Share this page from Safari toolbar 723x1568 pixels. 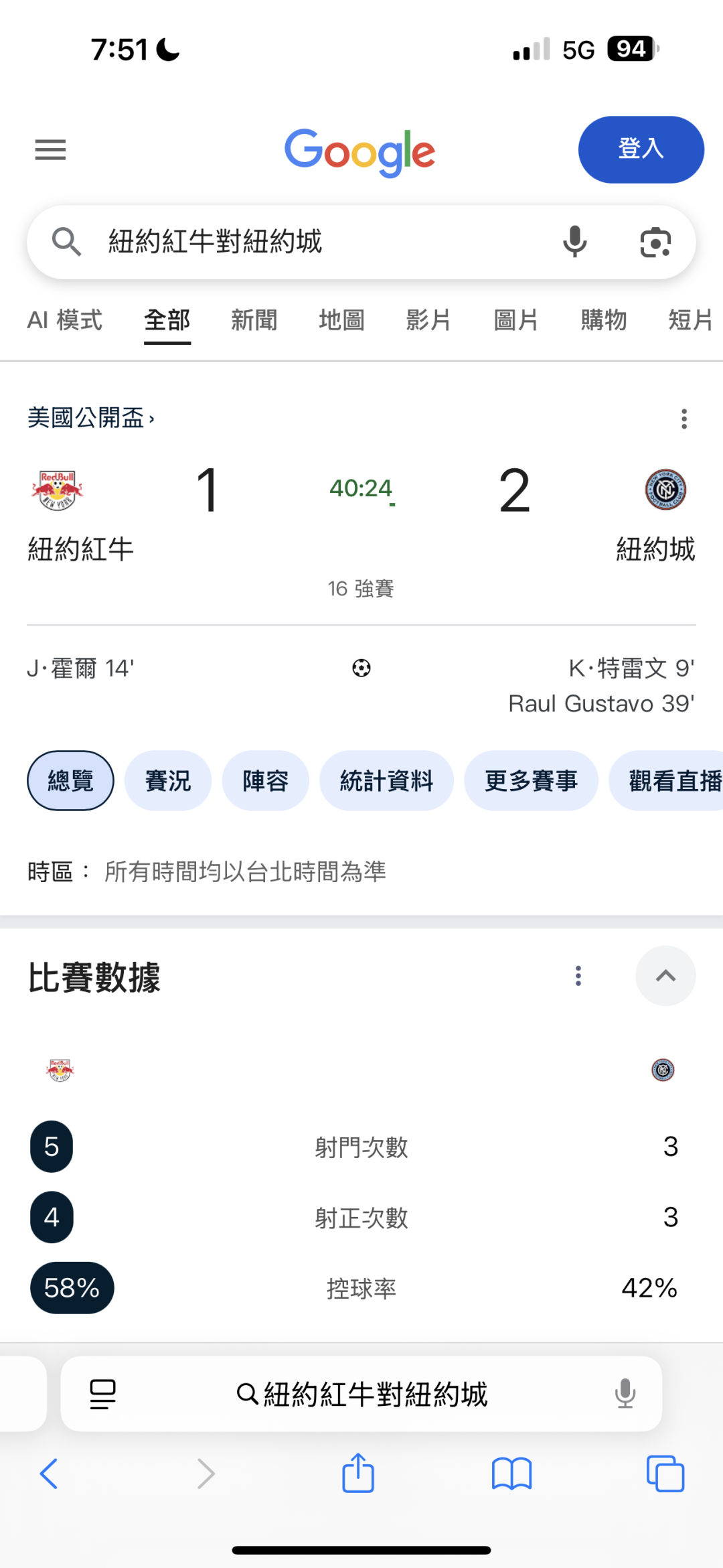coord(358,1474)
